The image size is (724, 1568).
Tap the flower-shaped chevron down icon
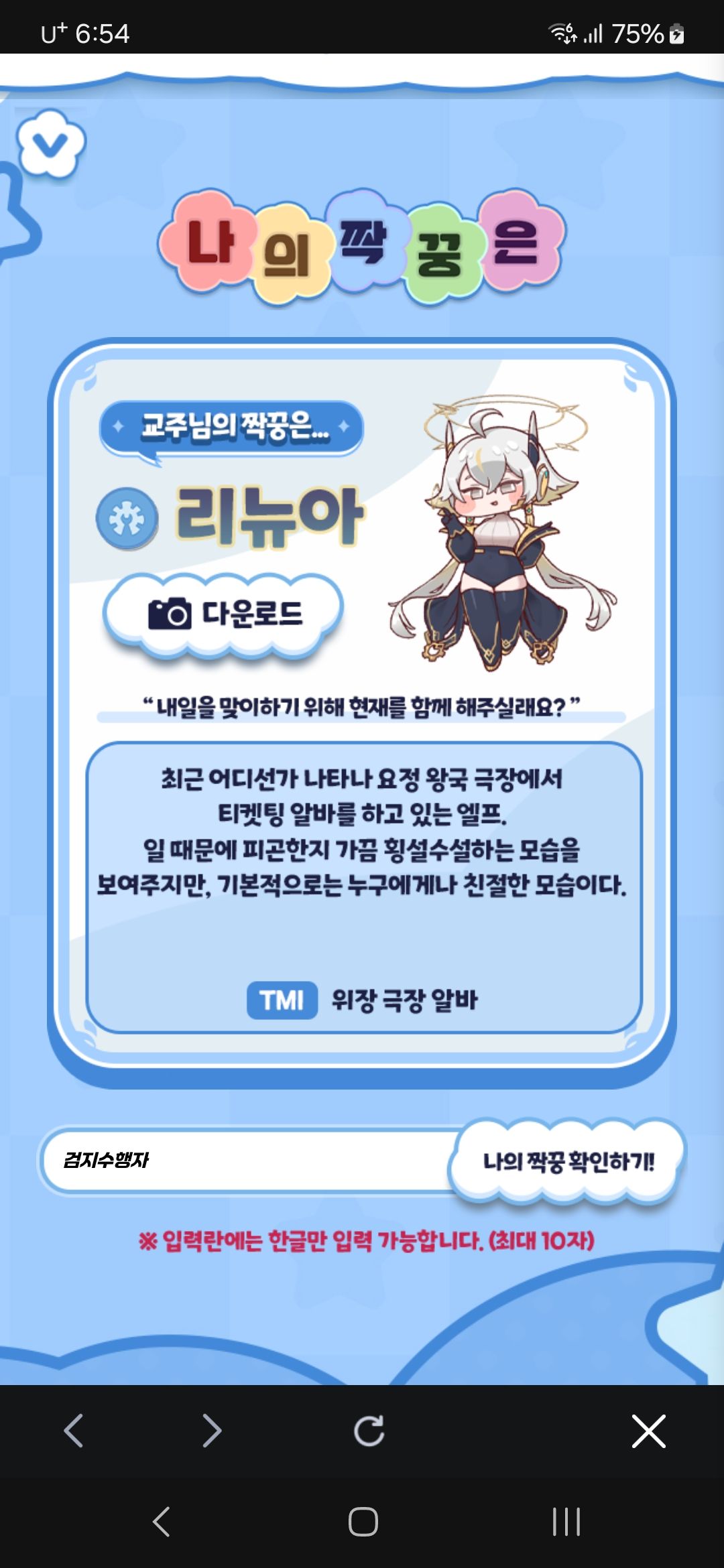51,143
